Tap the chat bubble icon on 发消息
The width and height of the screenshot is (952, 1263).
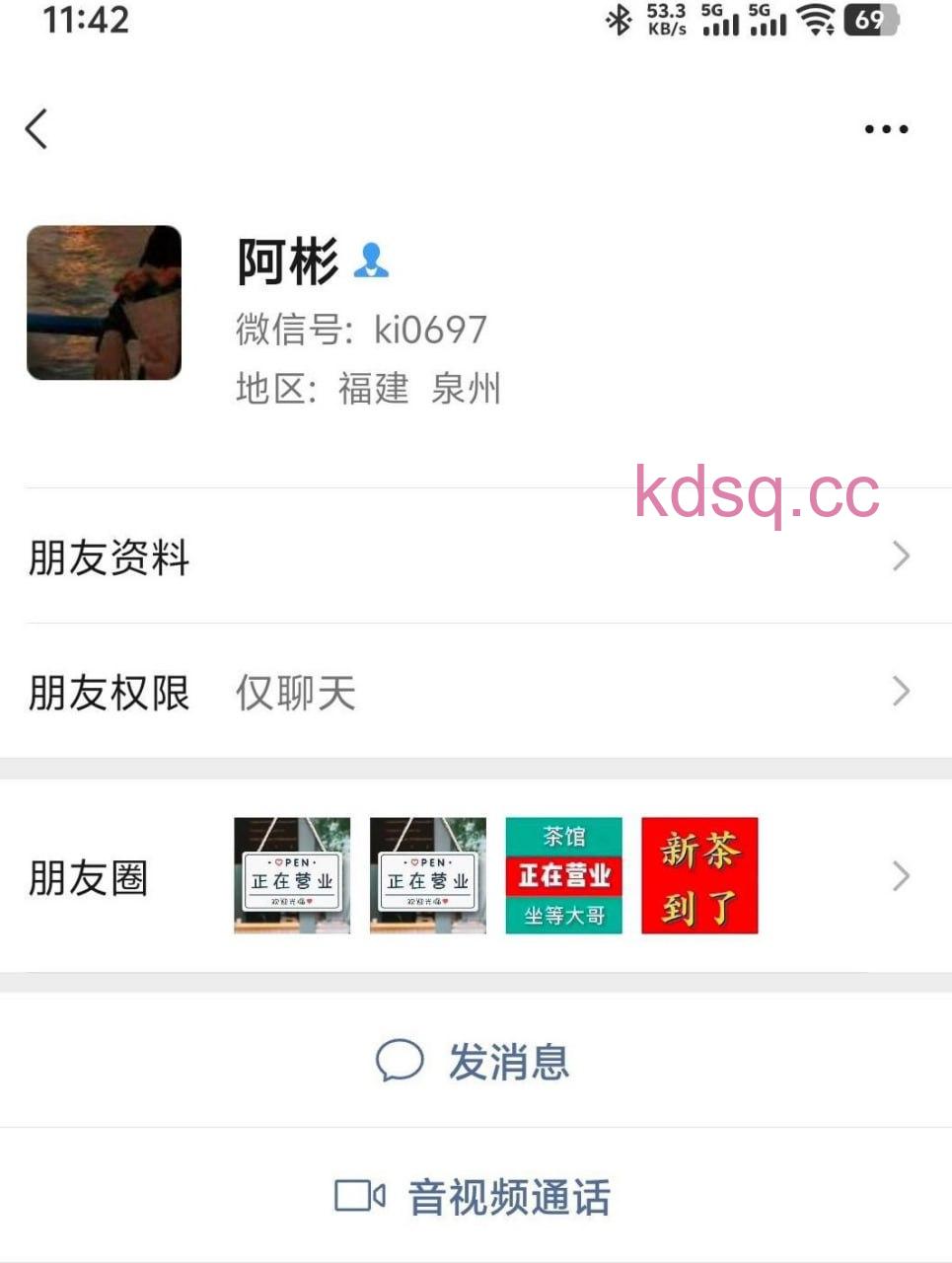(399, 1060)
